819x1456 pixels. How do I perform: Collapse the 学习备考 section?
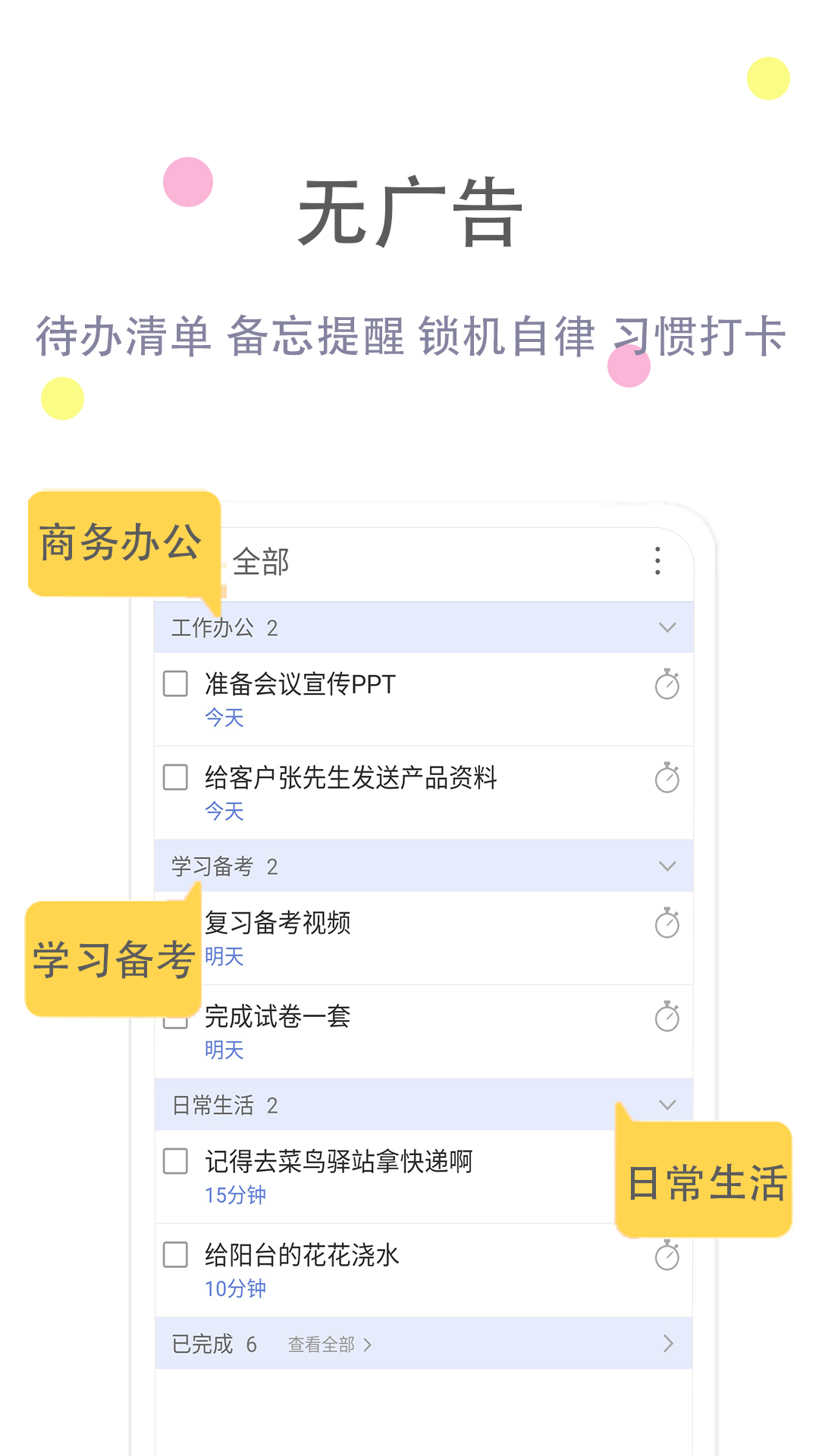point(667,865)
